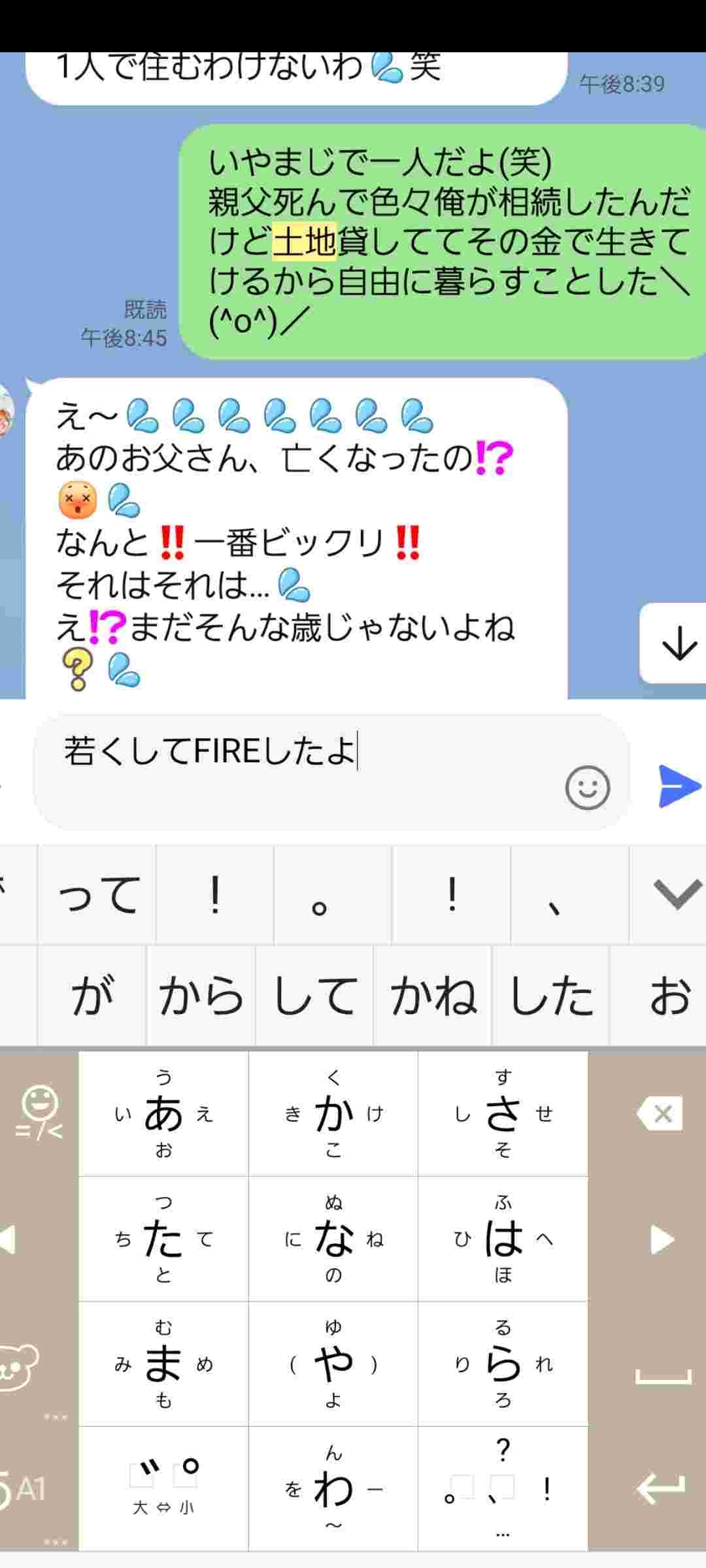Screen dimensions: 706x1568
Task: Delete a character with the backspace key
Action: 660,1114
